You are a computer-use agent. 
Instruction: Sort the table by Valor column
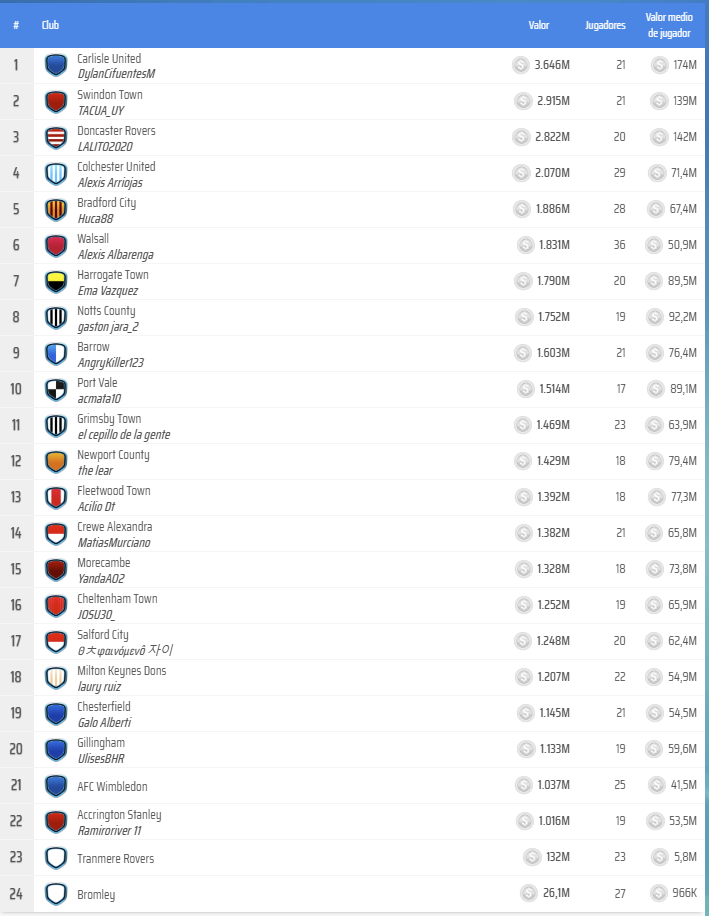click(538, 25)
